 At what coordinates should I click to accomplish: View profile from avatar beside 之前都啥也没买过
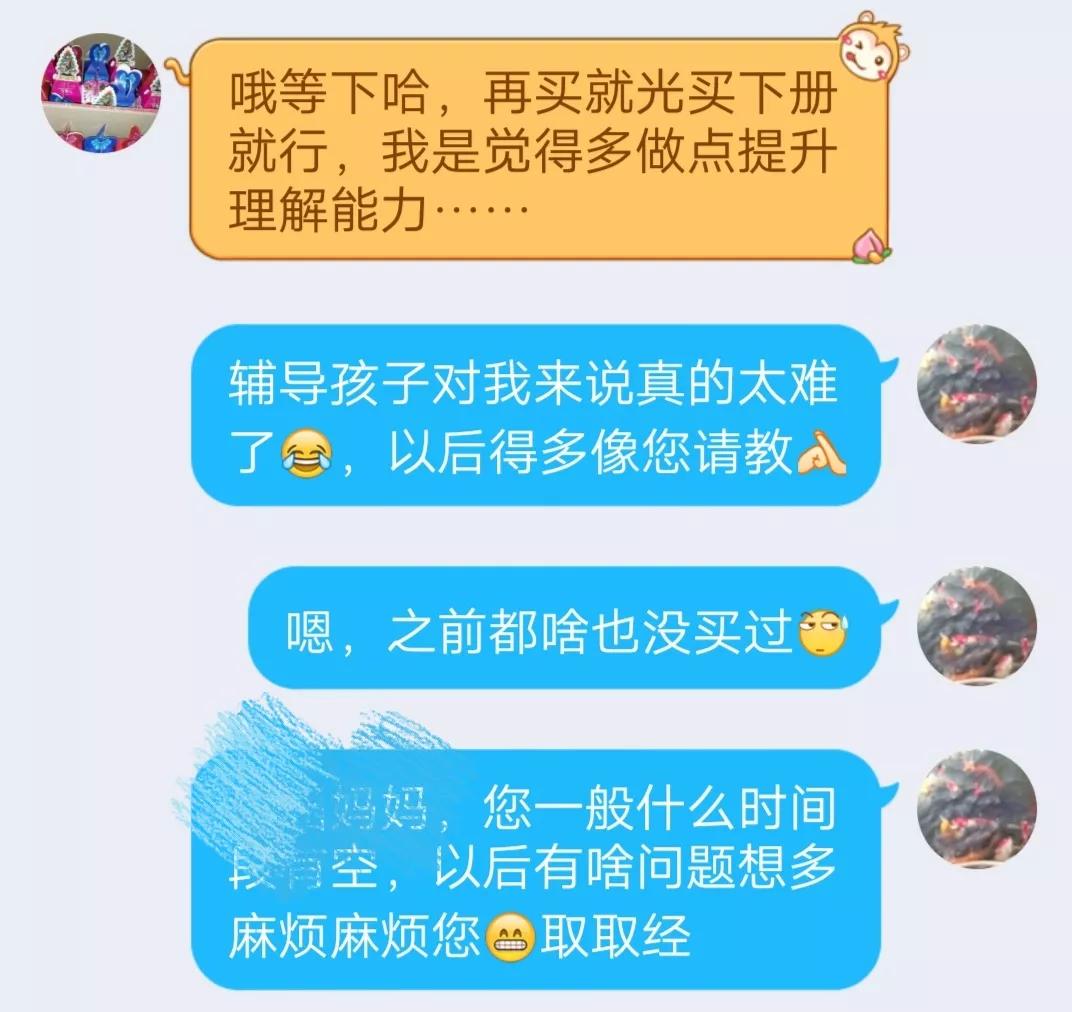(x=976, y=626)
